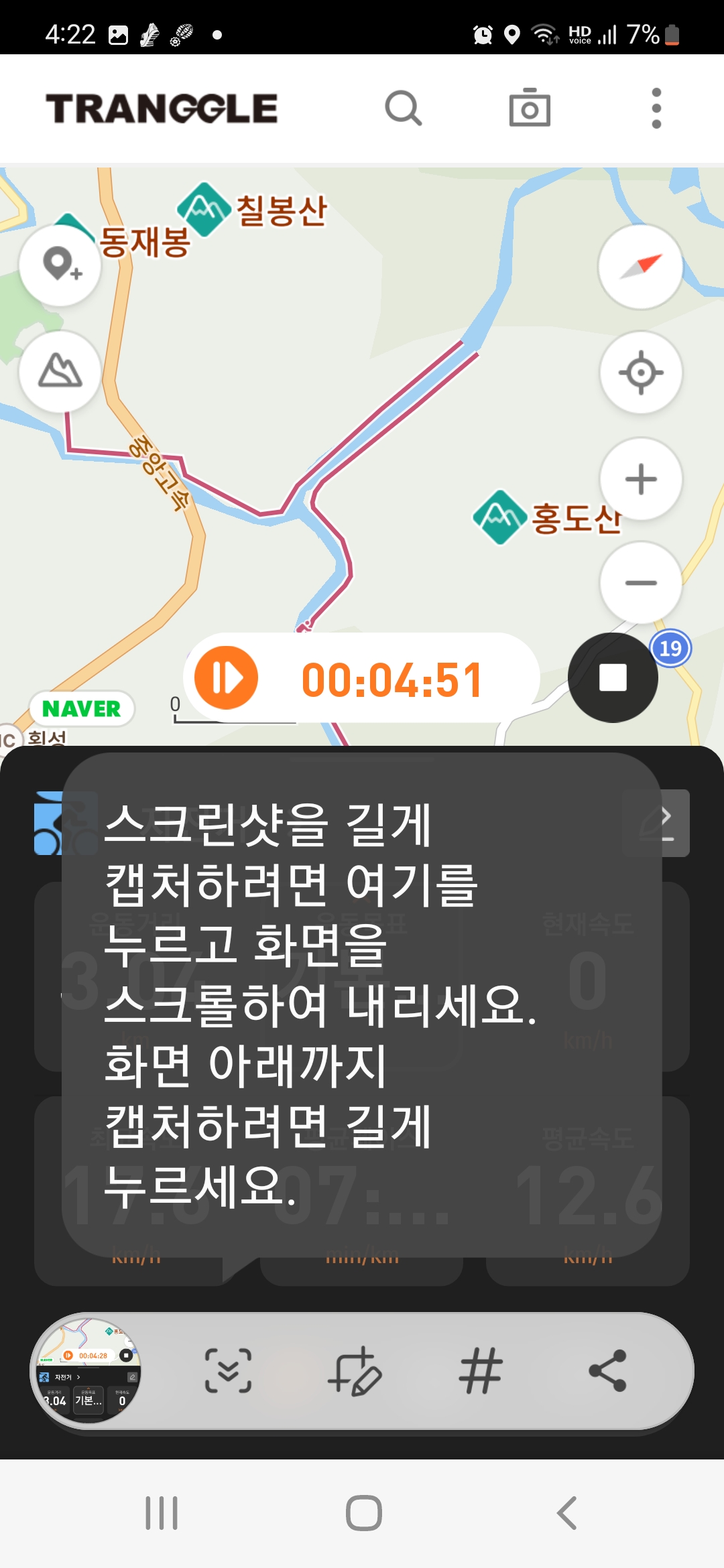Screen dimensions: 724x1568
Task: Open the search icon in app bar
Action: click(x=403, y=109)
